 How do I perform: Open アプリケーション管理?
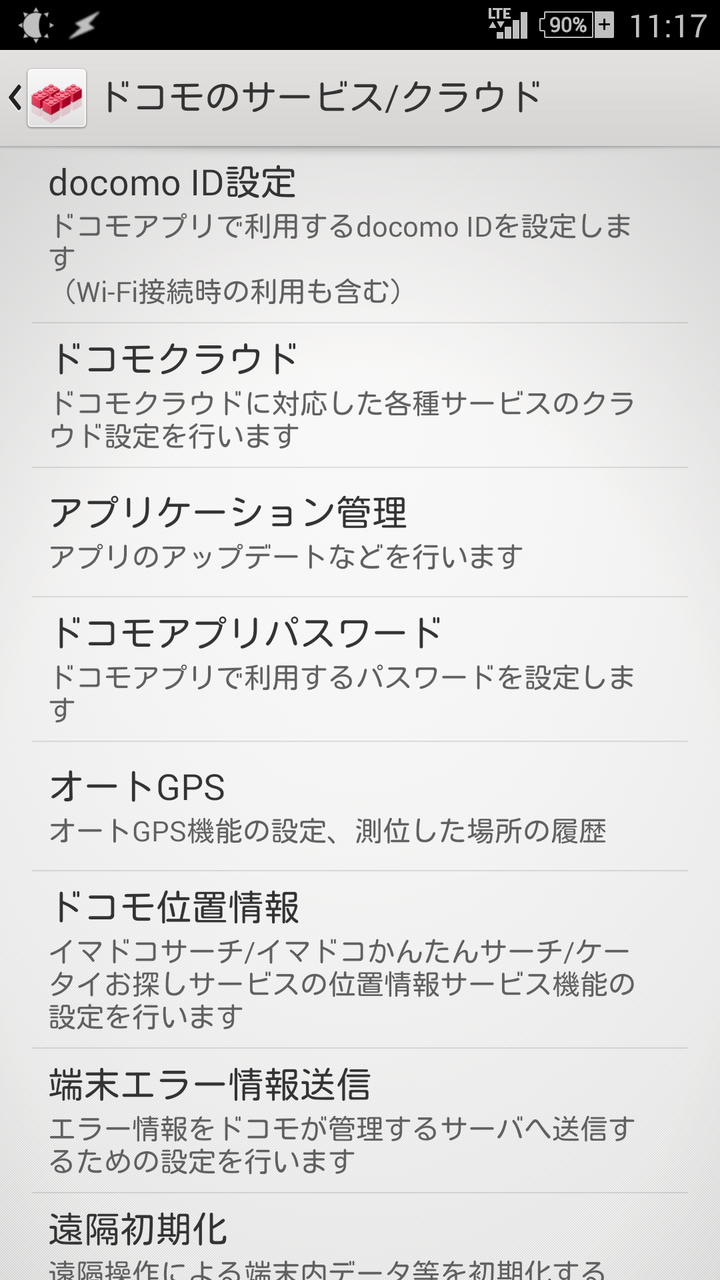point(360,532)
